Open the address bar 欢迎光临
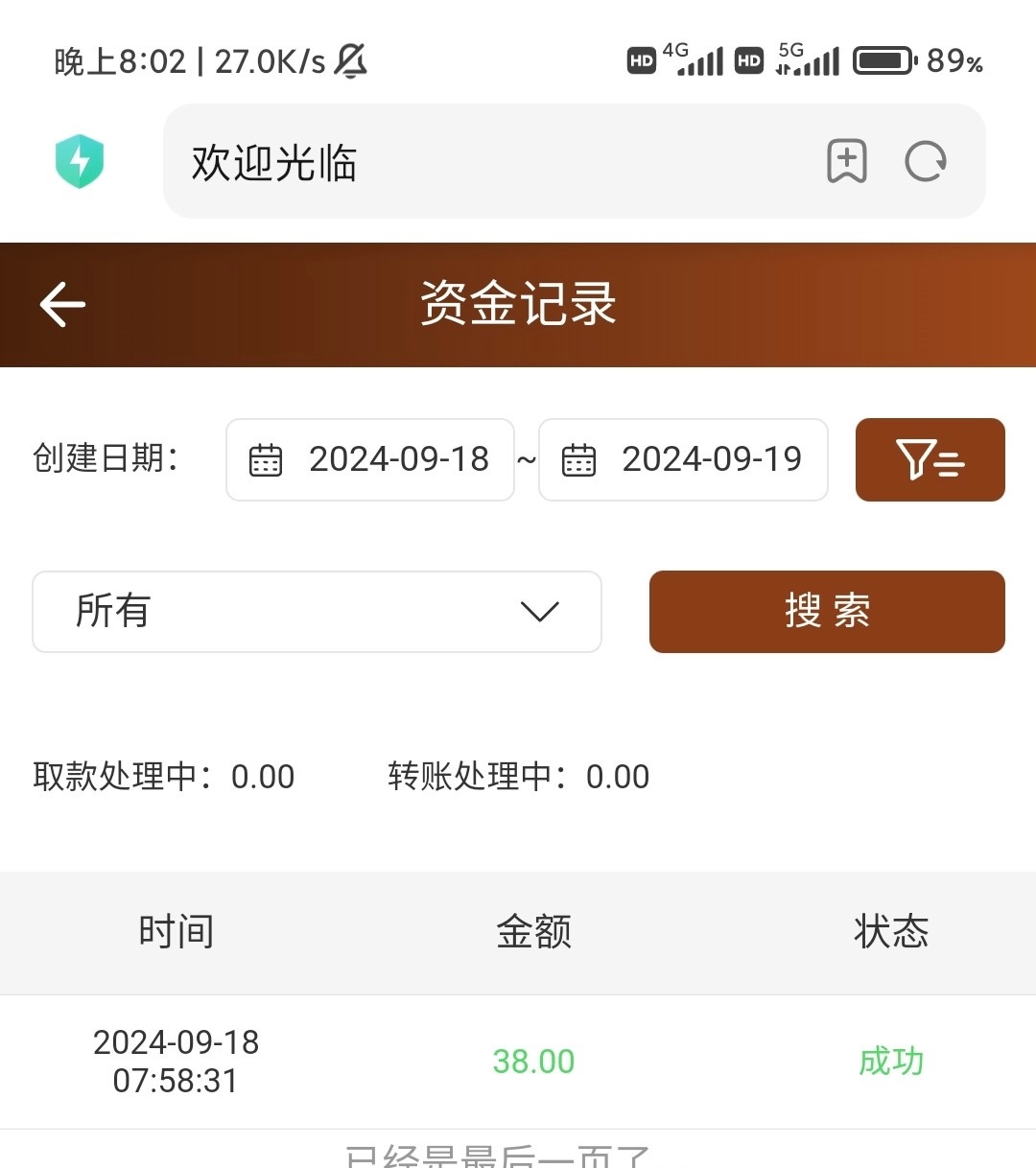Image resolution: width=1036 pixels, height=1168 pixels. (480, 162)
